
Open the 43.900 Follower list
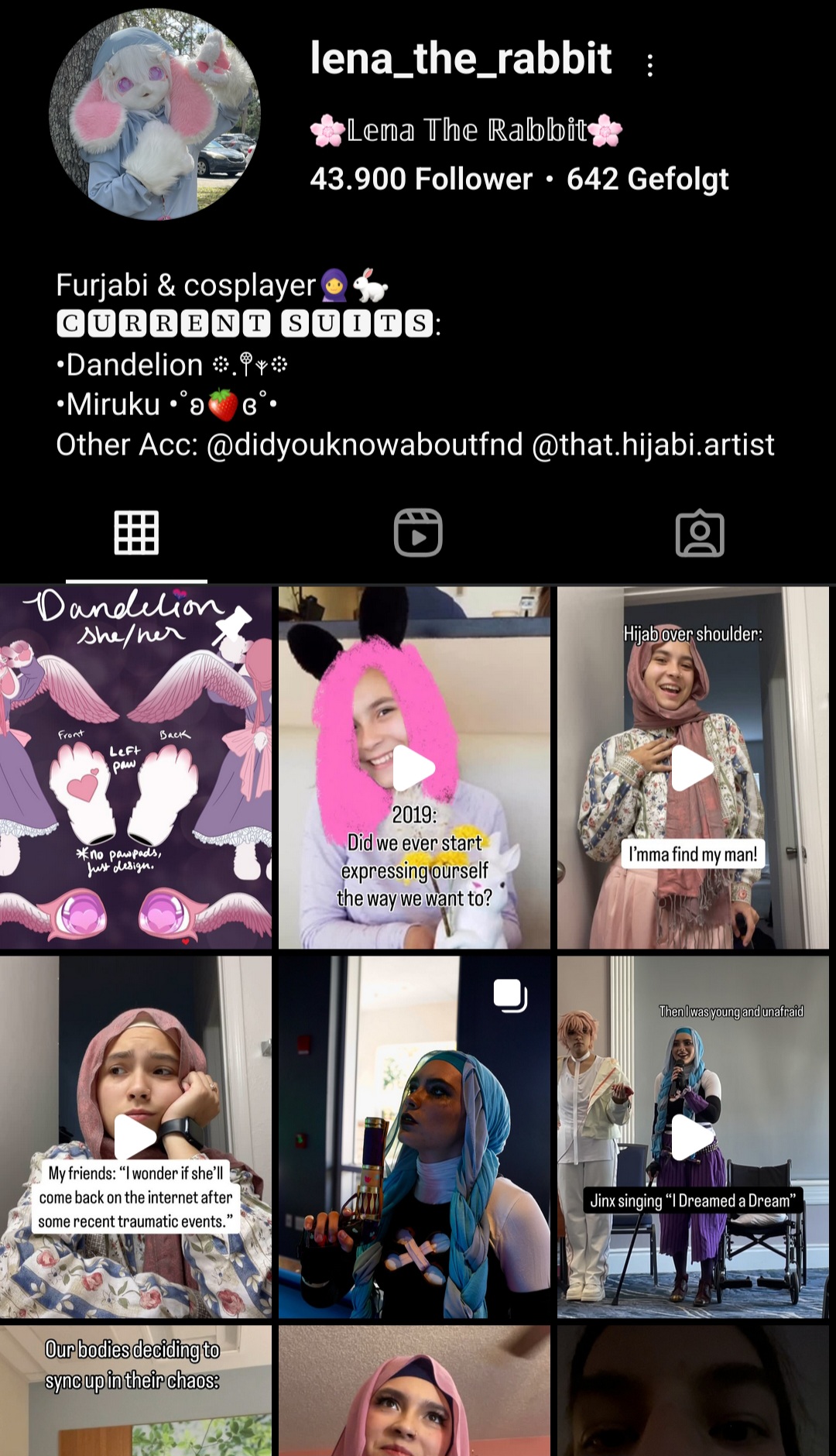421,179
